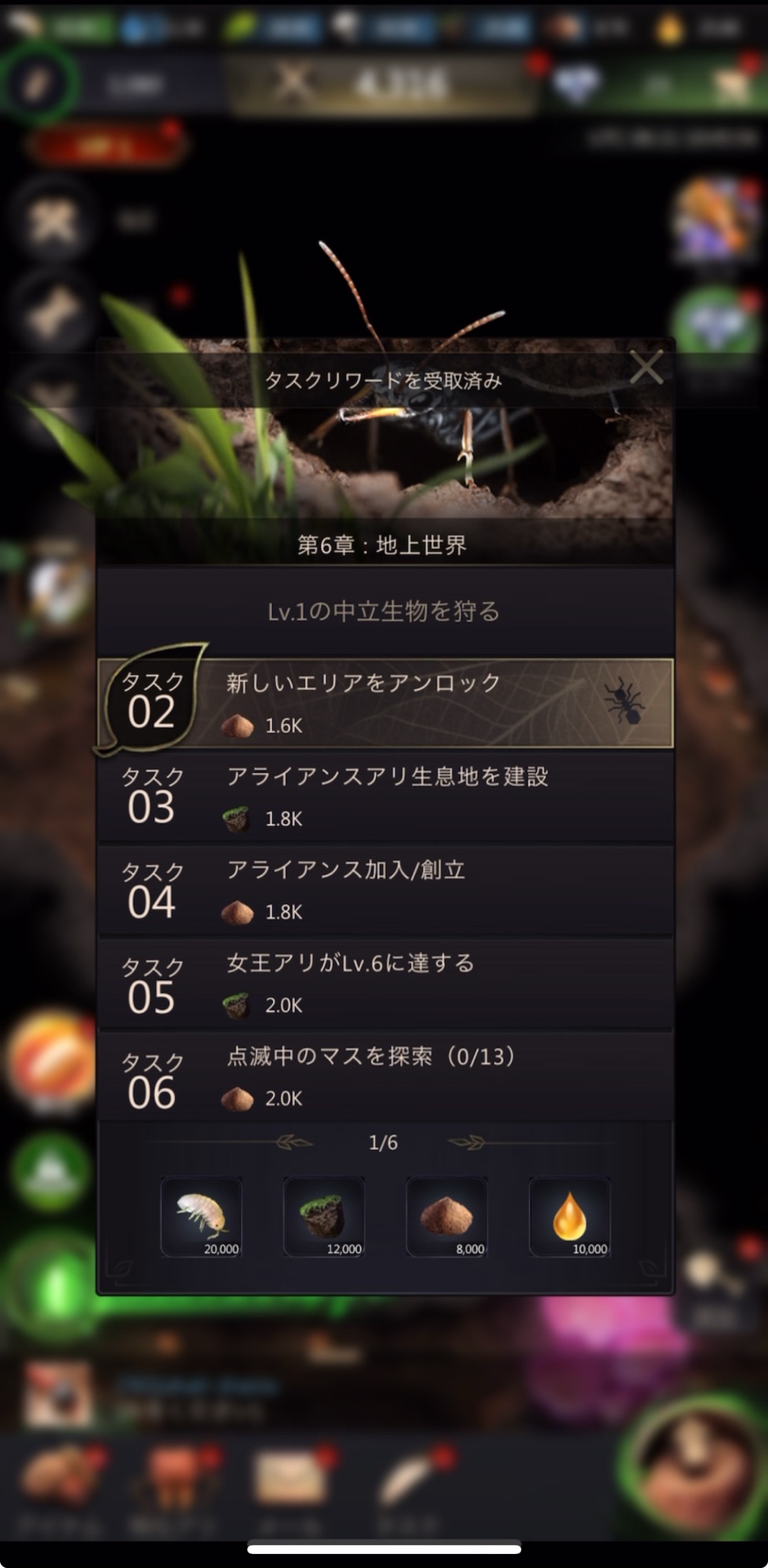
Task: Select task 04 アライアンス加入/創立
Action: pos(384,890)
